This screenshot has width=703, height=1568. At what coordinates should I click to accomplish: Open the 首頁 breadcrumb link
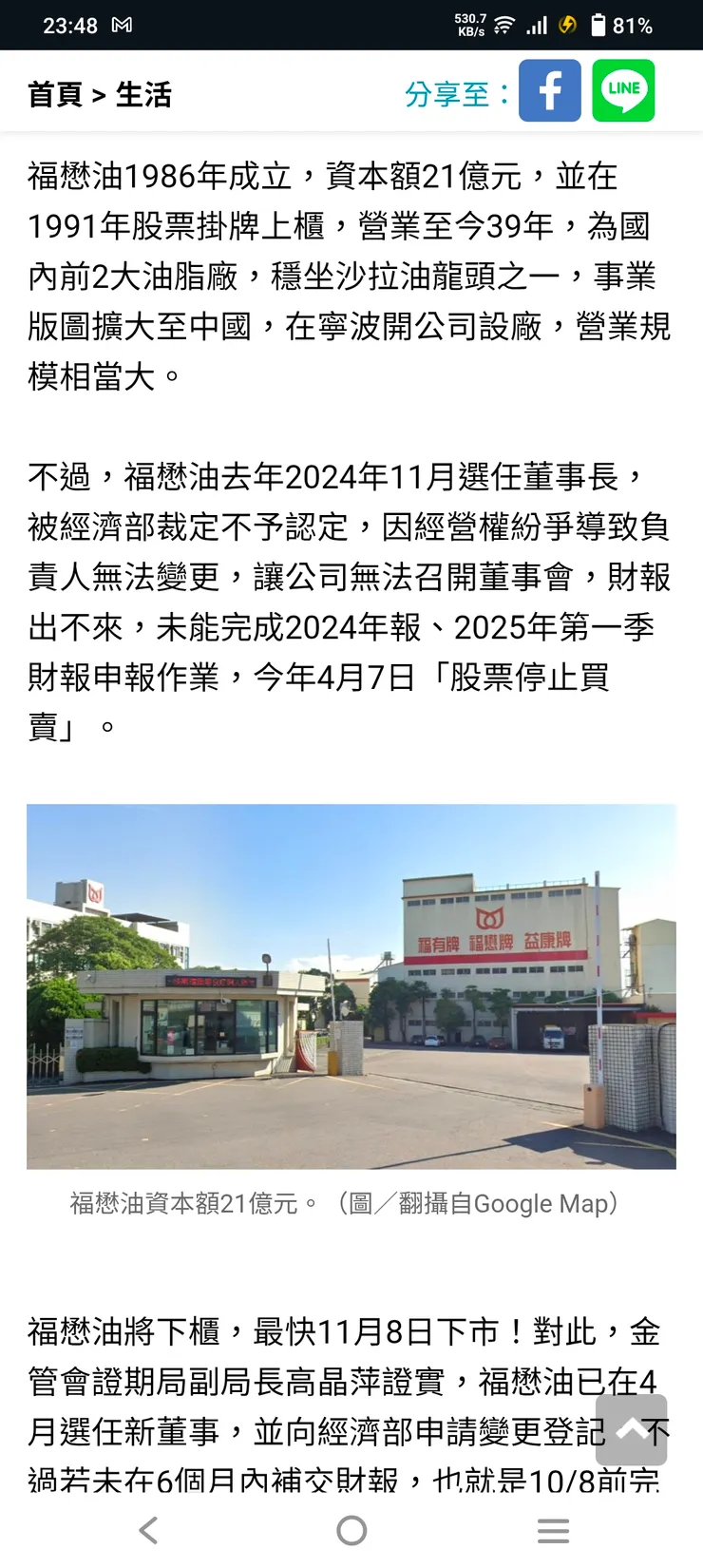[x=55, y=95]
